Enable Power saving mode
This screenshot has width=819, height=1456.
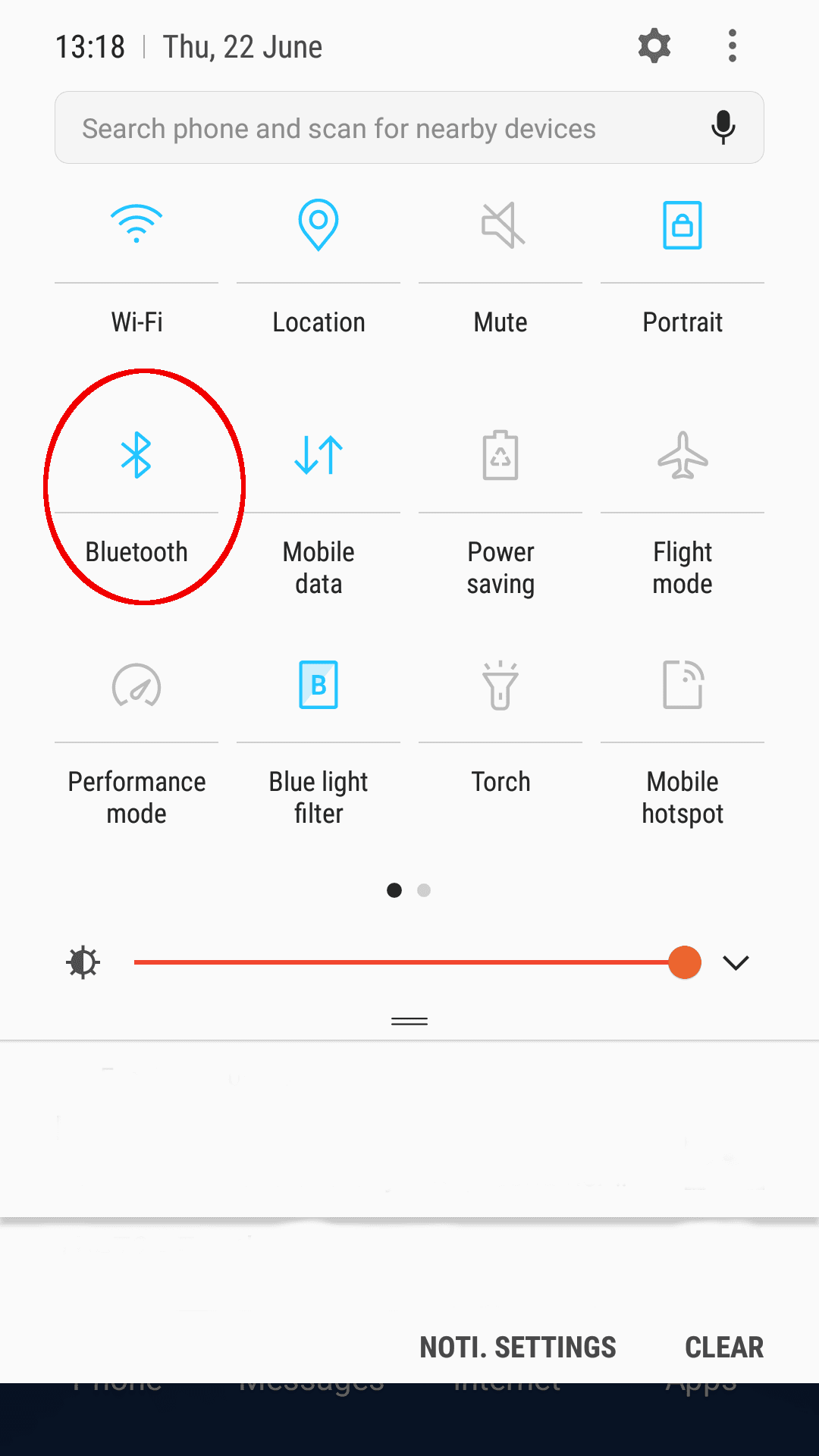[500, 456]
